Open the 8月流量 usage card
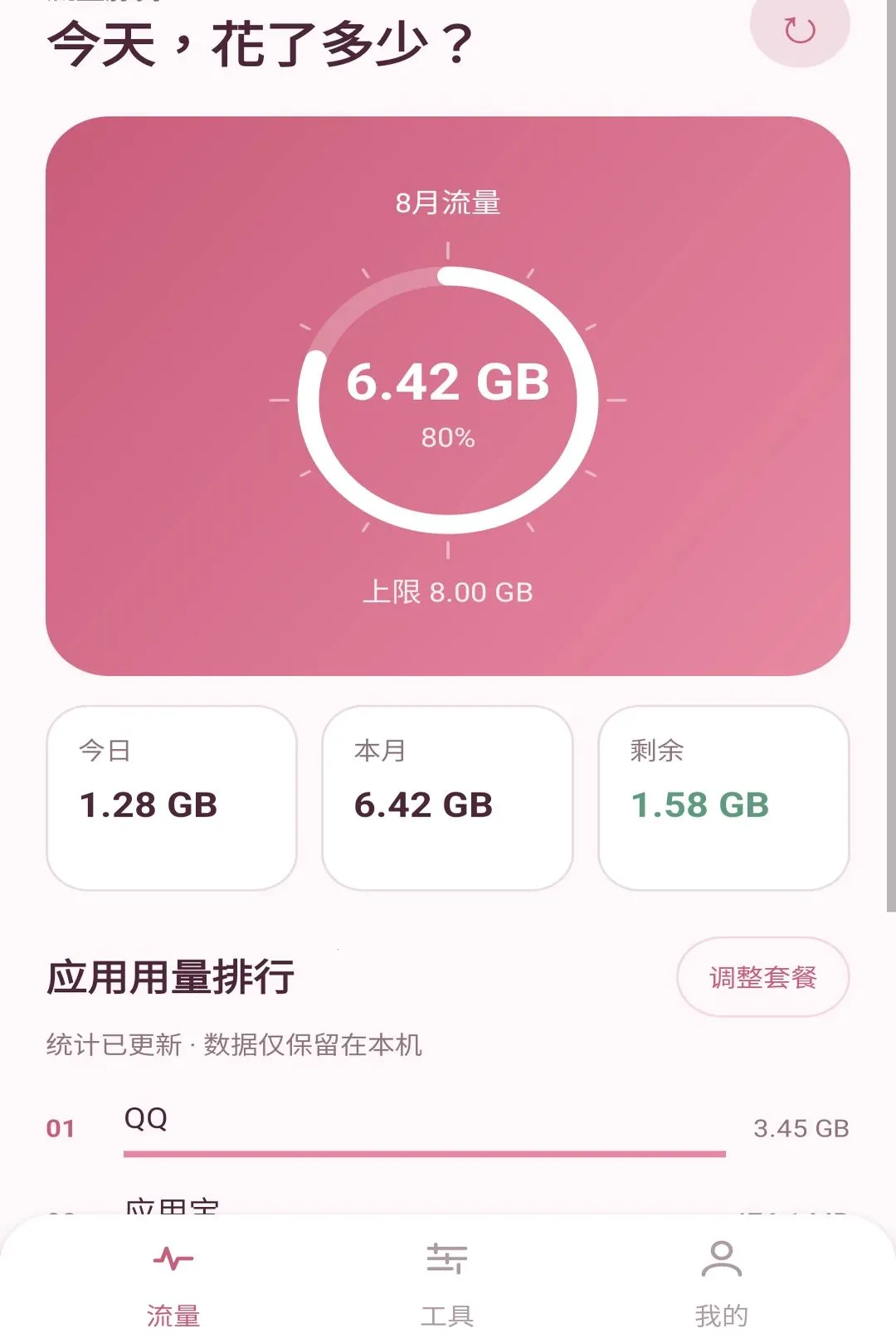Screen dimensions: 896x1338 pyautogui.click(x=448, y=397)
